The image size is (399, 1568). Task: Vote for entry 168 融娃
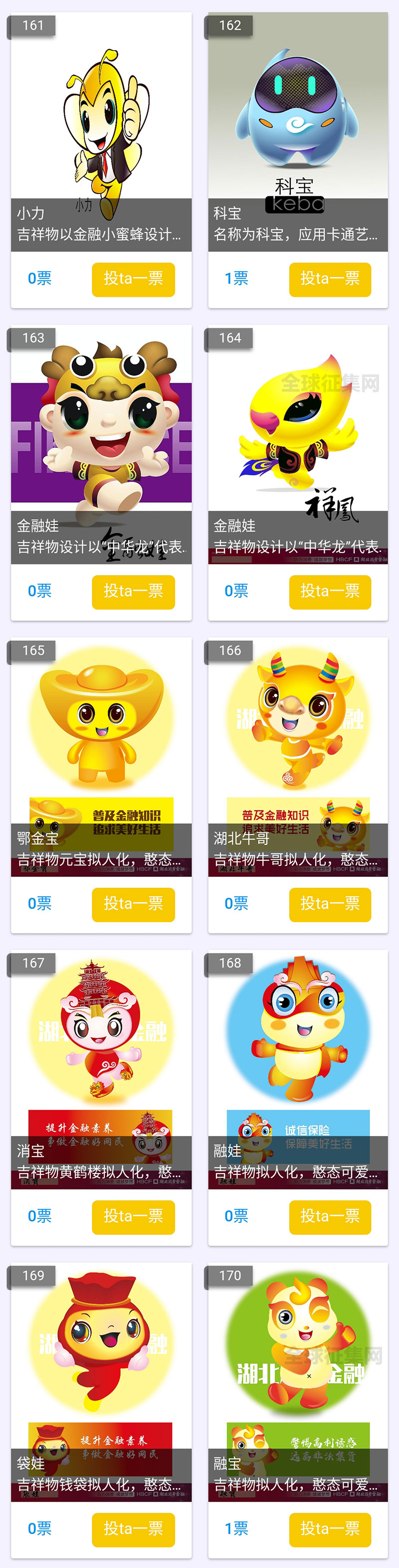(x=330, y=1217)
